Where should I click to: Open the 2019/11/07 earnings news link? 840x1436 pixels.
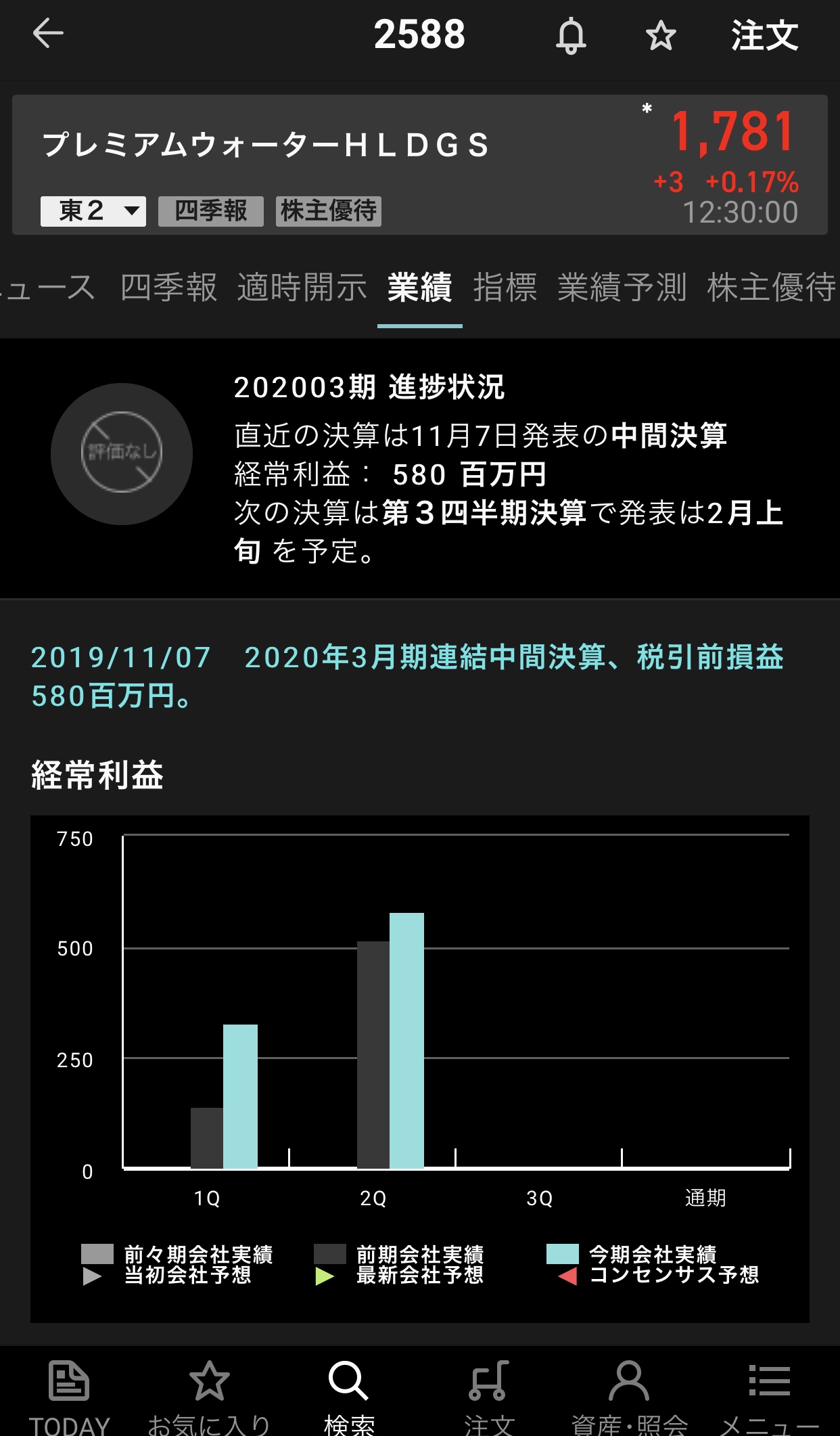click(x=406, y=676)
